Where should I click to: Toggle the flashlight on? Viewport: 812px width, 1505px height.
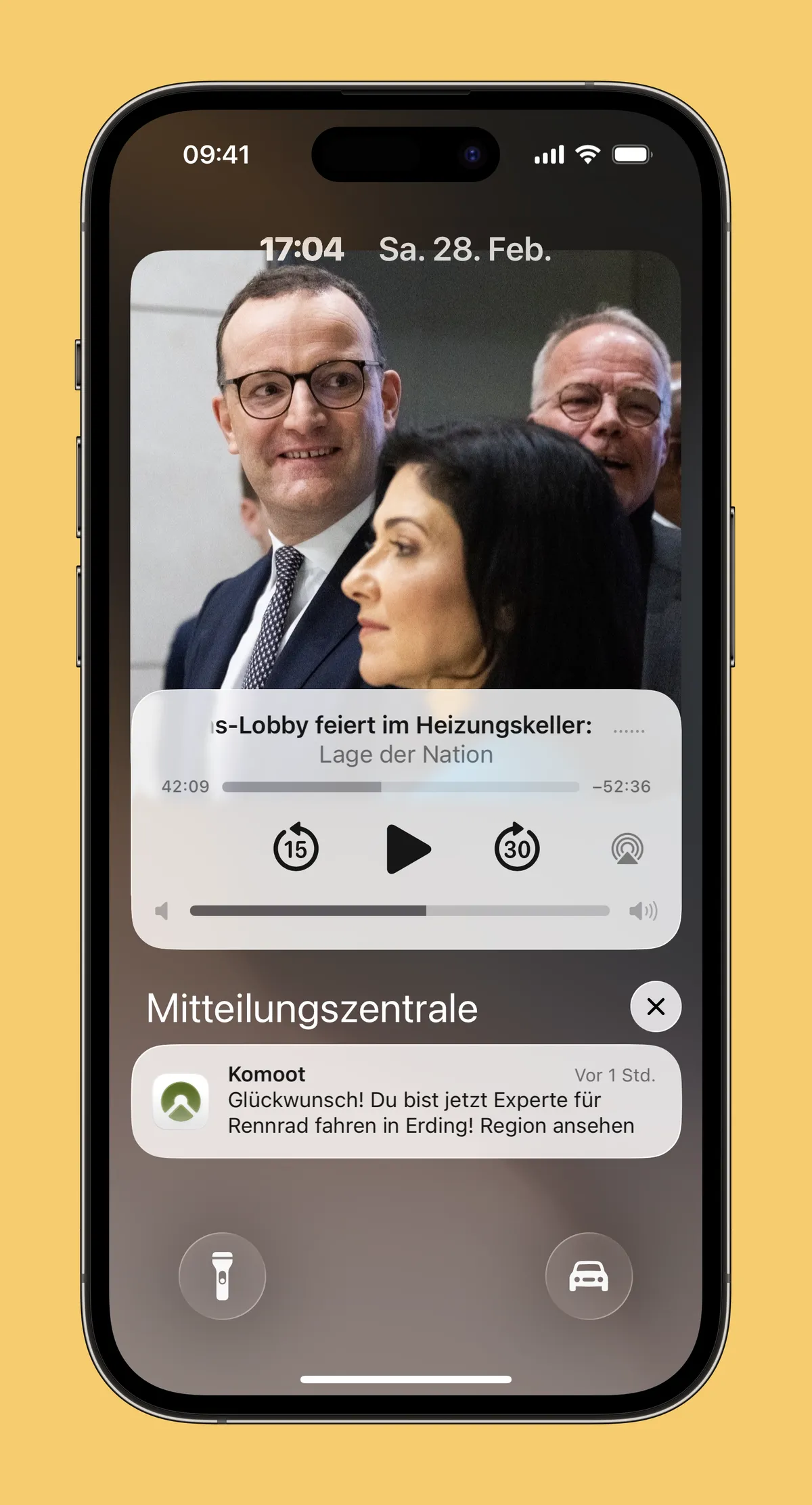[223, 1275]
